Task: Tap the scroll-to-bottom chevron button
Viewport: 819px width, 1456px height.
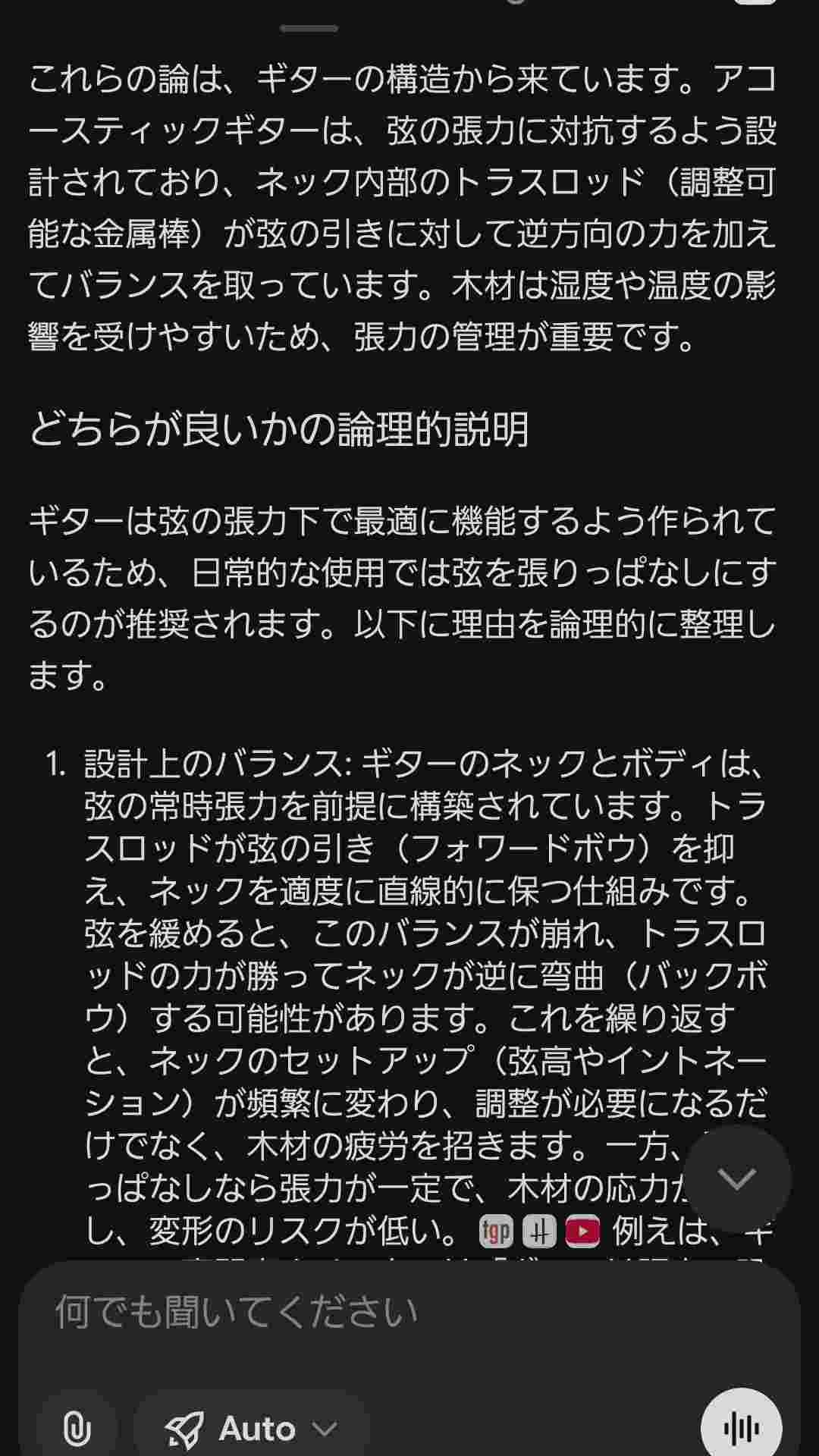Action: (x=737, y=1178)
